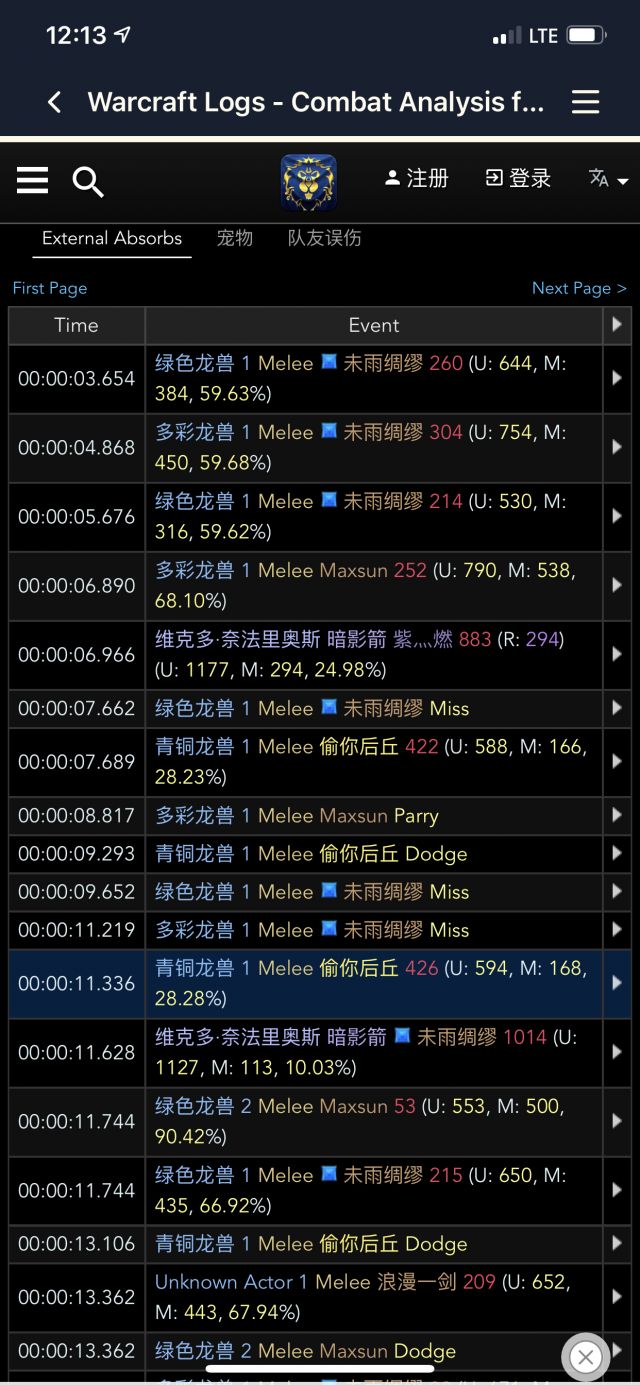This screenshot has height=1385, width=640.
Task: Tap the arrow in the table header
Action: 617,325
